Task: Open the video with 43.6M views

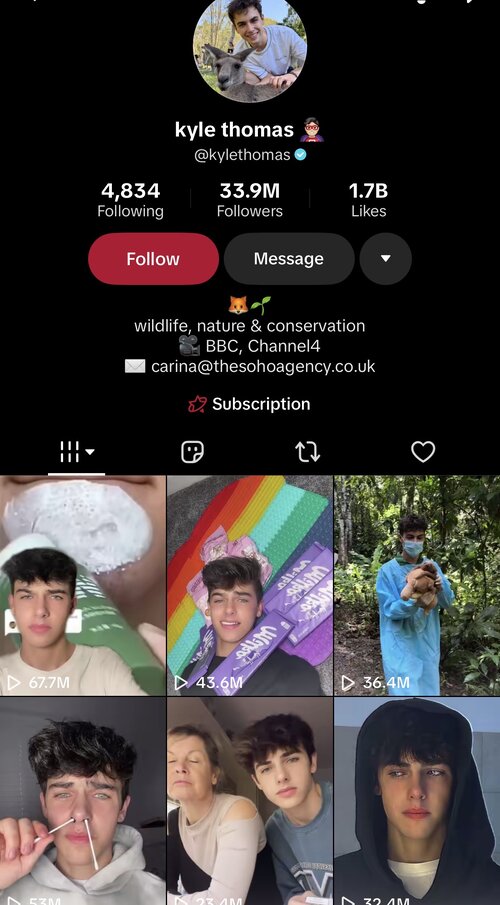Action: [250, 585]
